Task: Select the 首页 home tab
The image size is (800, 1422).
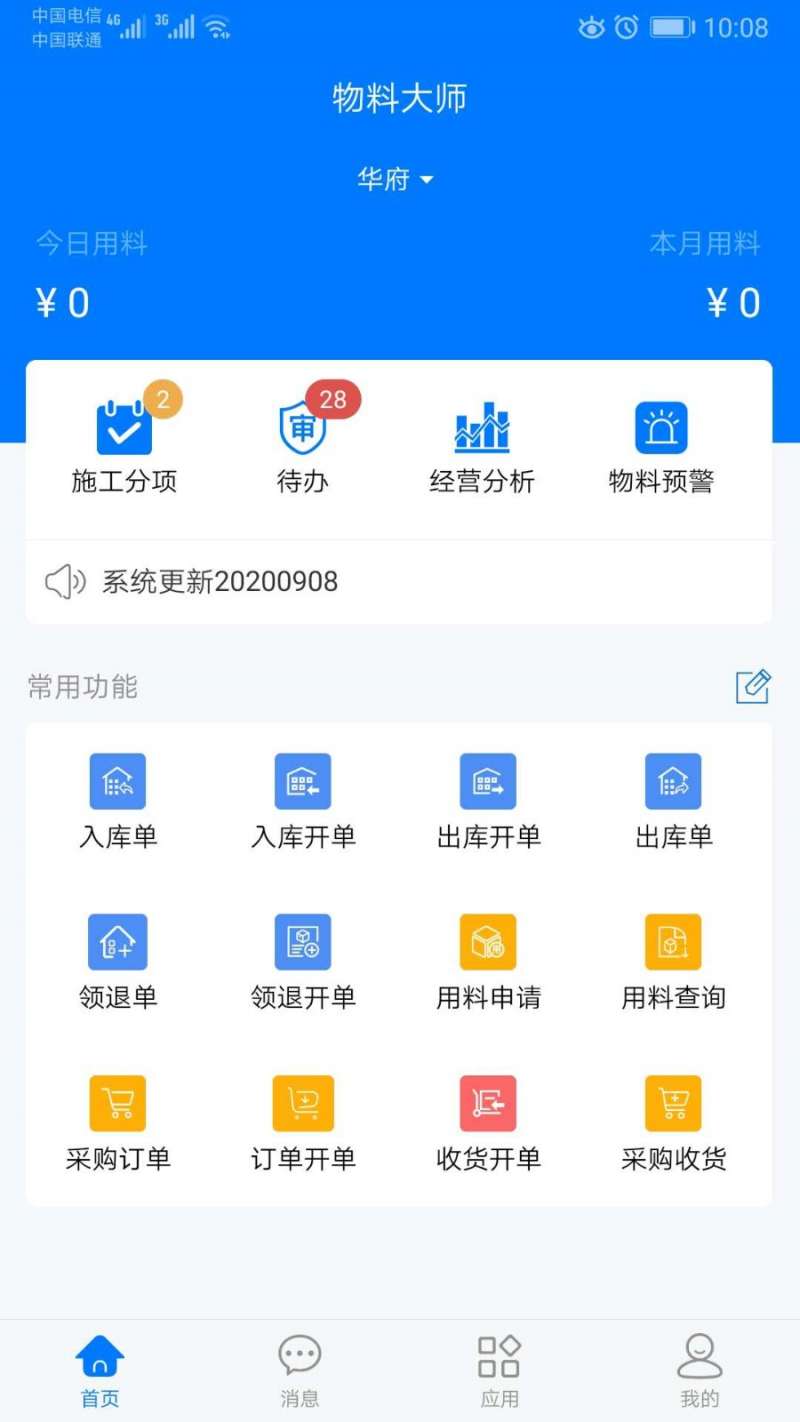Action: [98, 1368]
